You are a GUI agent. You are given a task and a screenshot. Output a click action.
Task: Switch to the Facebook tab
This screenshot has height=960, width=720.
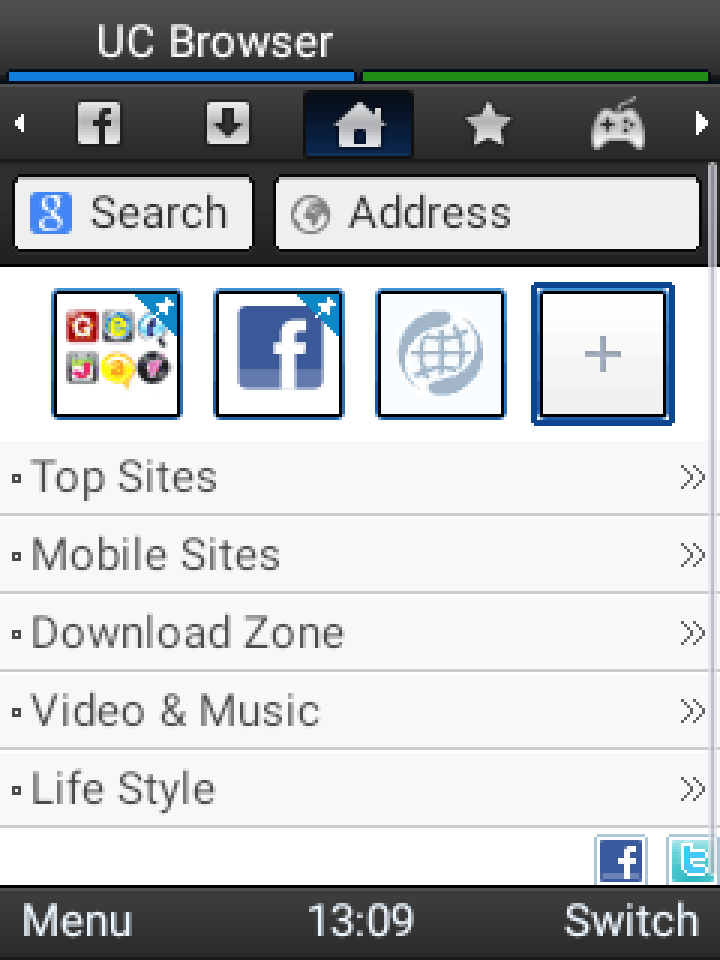point(99,125)
